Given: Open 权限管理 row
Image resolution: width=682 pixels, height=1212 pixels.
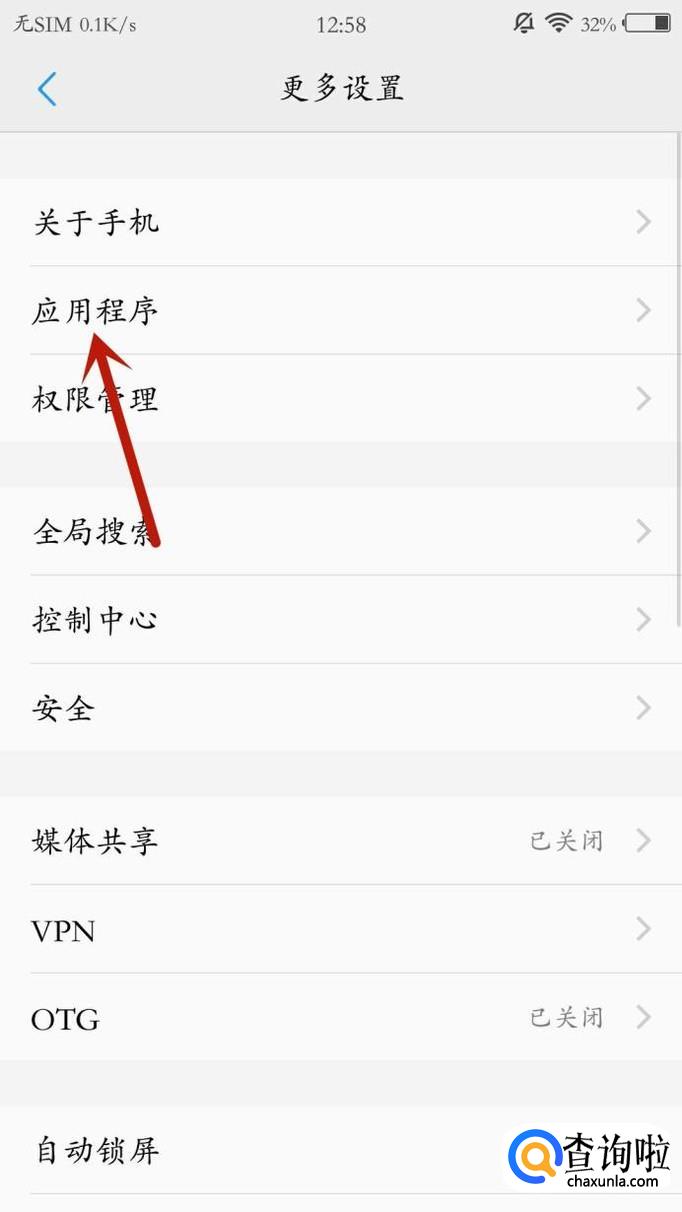Looking at the screenshot, I should click(x=340, y=399).
